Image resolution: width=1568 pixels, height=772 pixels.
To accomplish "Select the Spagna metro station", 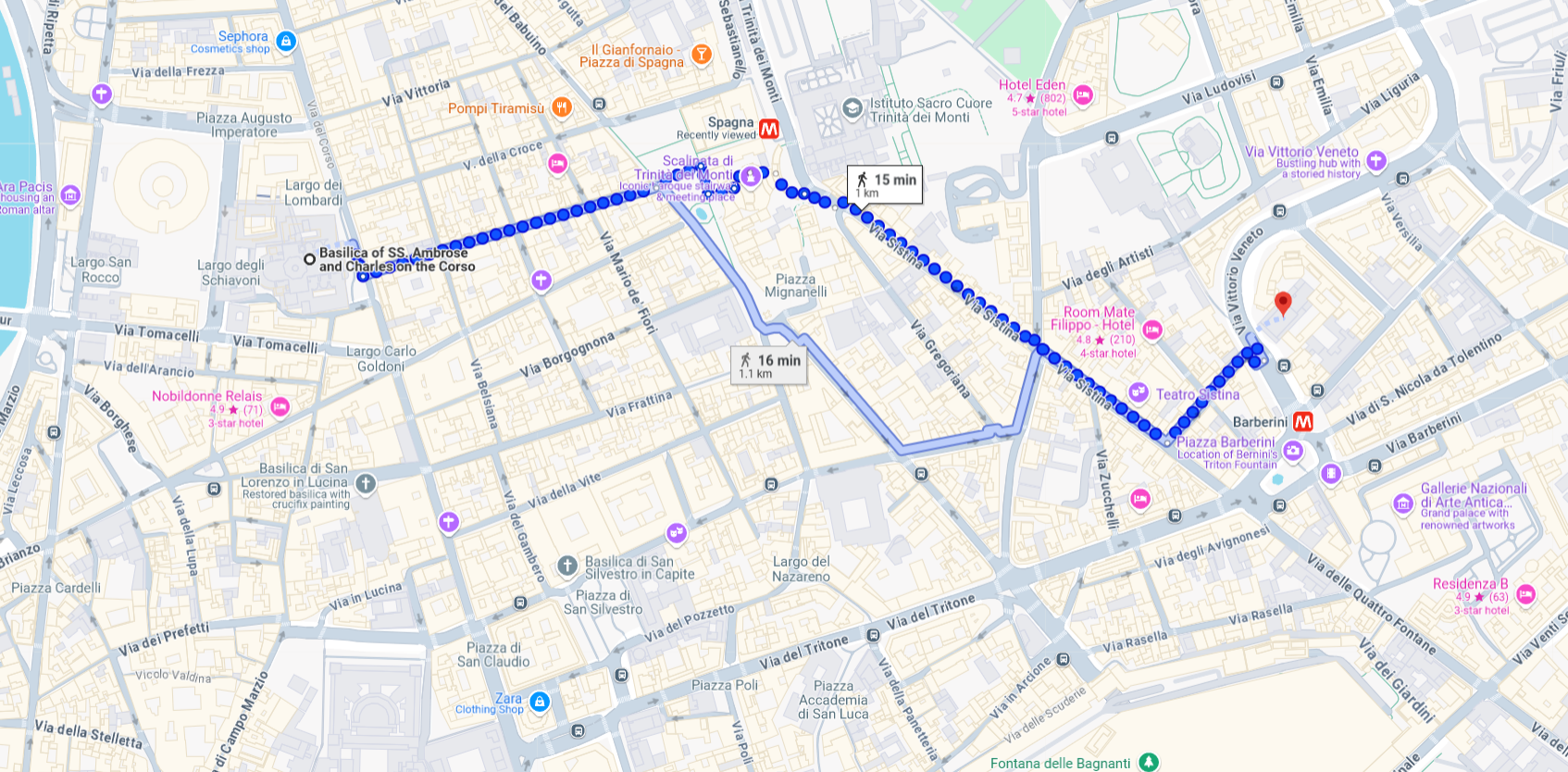I will click(x=768, y=130).
